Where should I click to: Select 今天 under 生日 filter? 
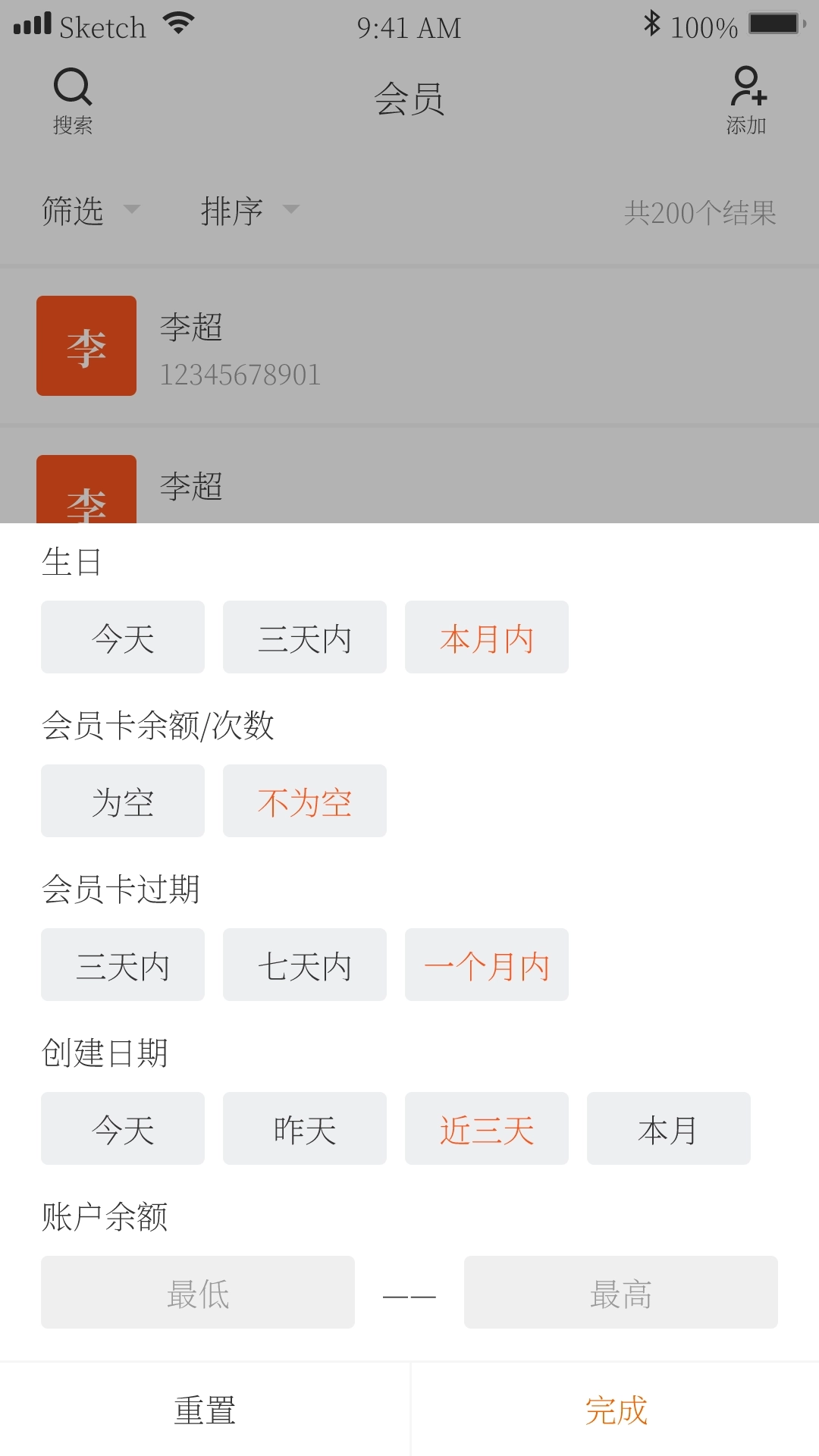122,637
